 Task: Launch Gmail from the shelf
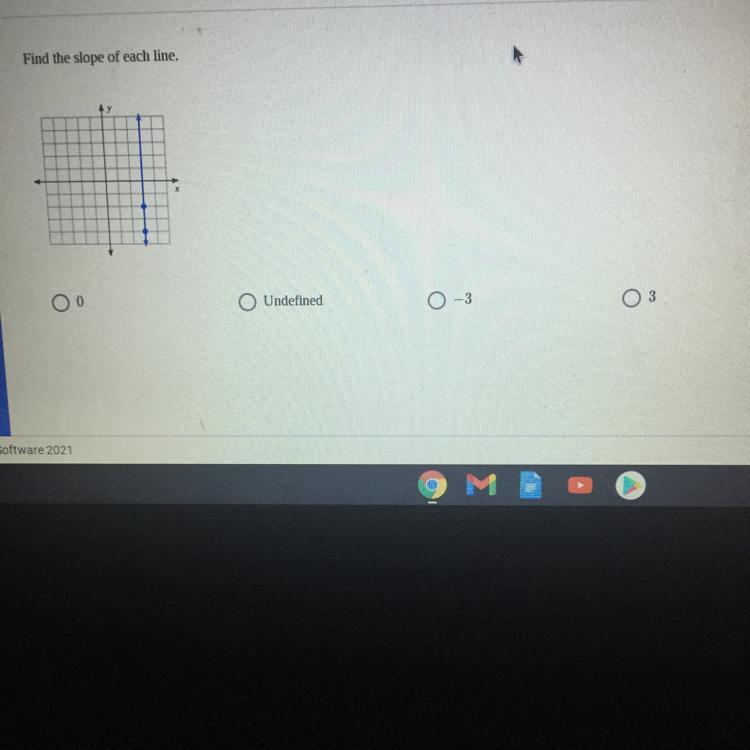point(481,485)
